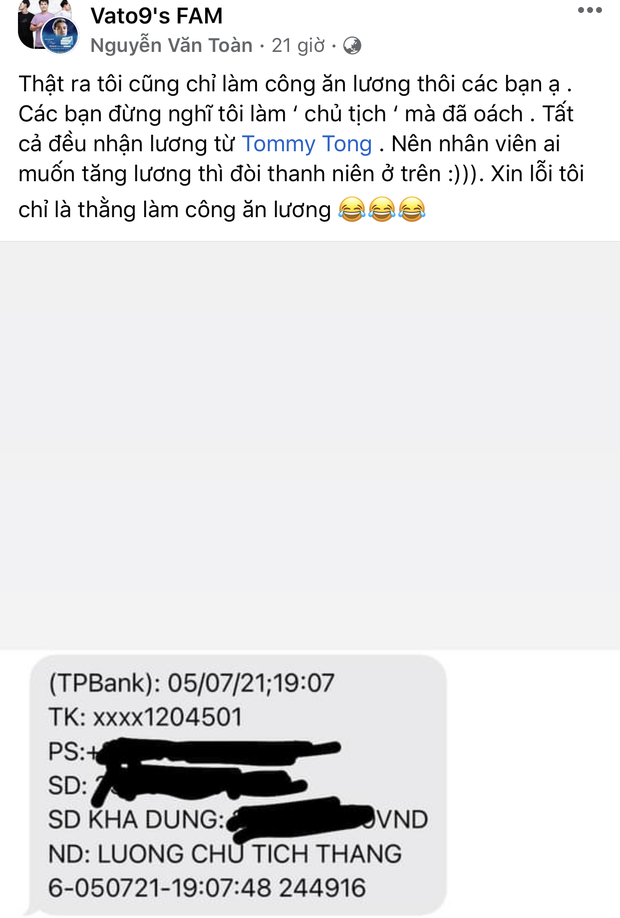The width and height of the screenshot is (620, 918).
Task: Open the Vato9's FAM group page
Action: [x=155, y=15]
